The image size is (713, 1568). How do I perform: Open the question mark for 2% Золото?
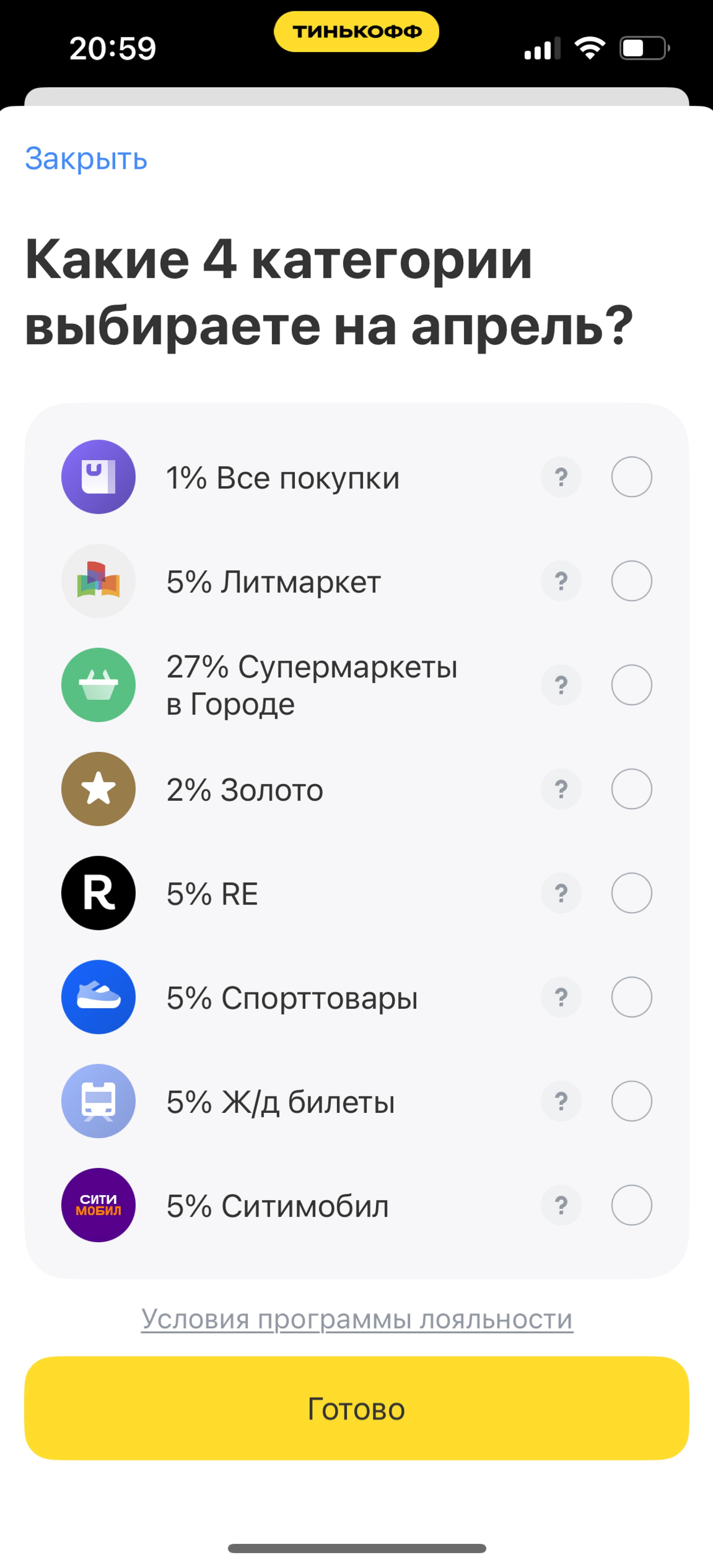(561, 789)
